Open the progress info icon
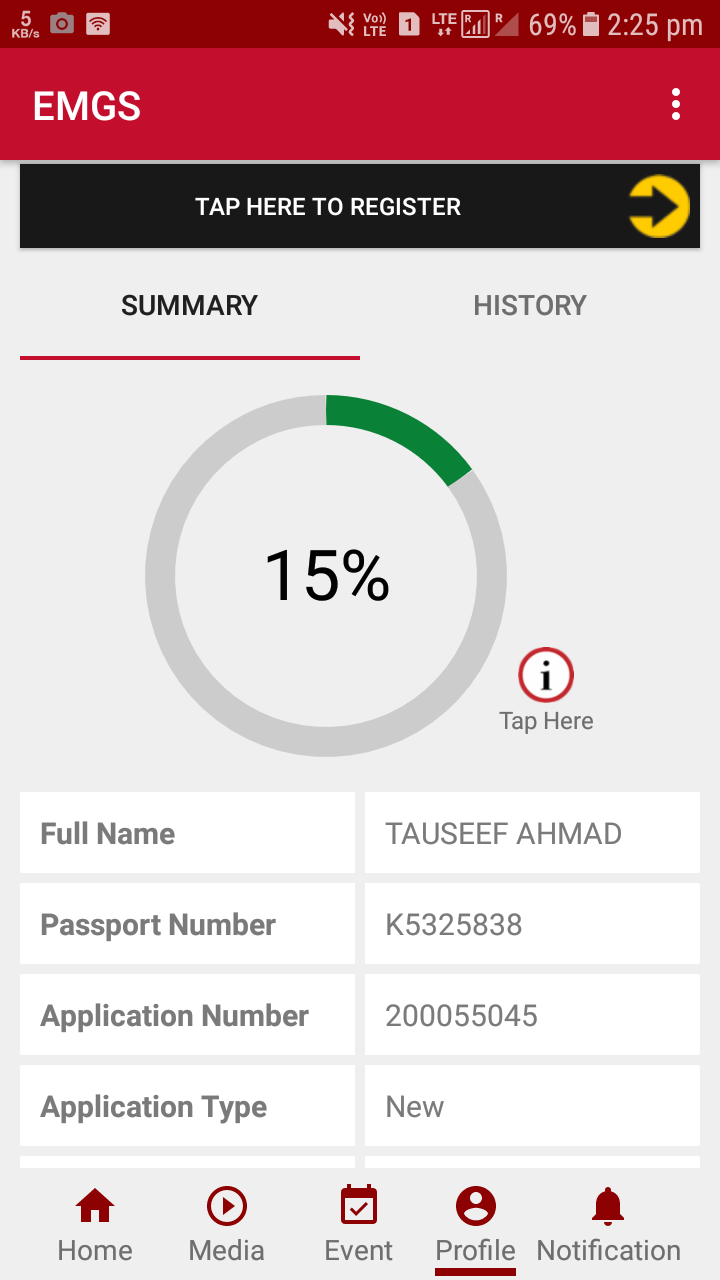 pyautogui.click(x=546, y=676)
